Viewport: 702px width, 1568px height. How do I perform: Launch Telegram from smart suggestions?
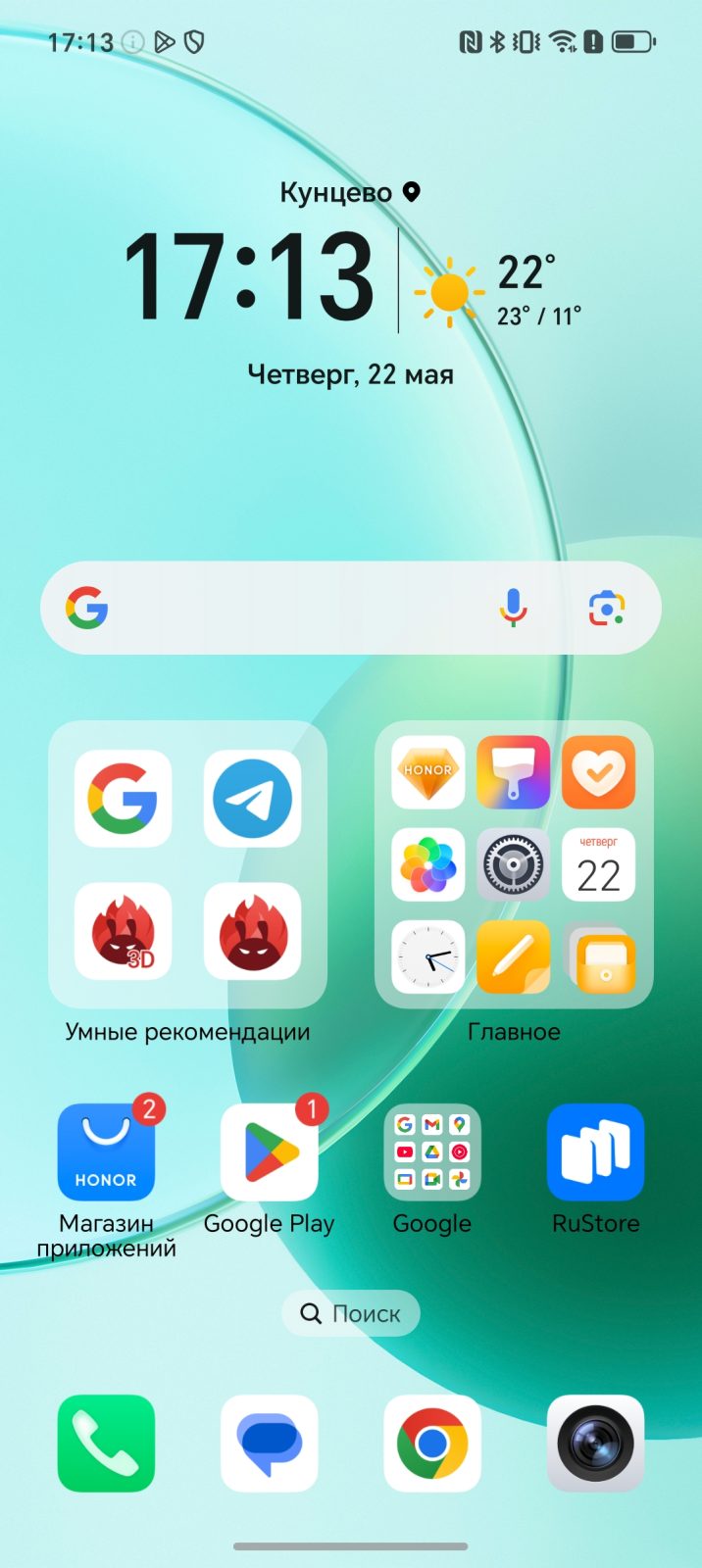click(252, 799)
